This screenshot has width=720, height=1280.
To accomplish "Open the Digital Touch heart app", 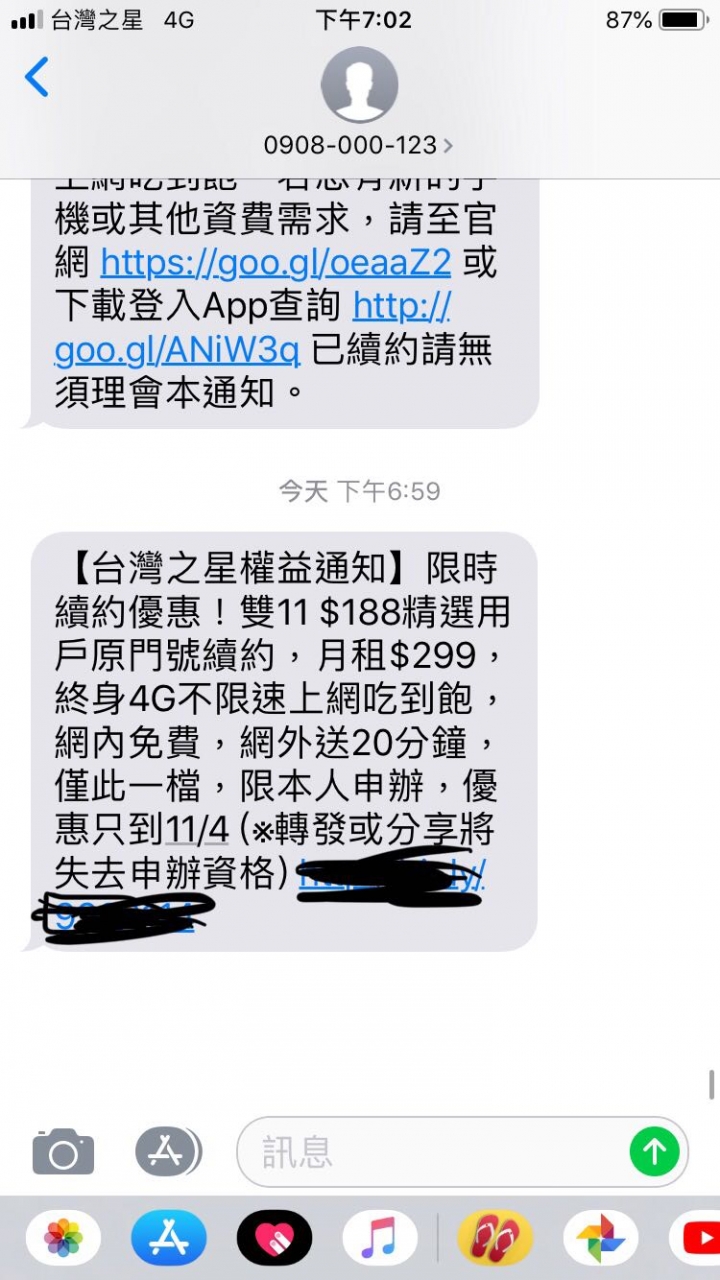I will click(274, 1238).
